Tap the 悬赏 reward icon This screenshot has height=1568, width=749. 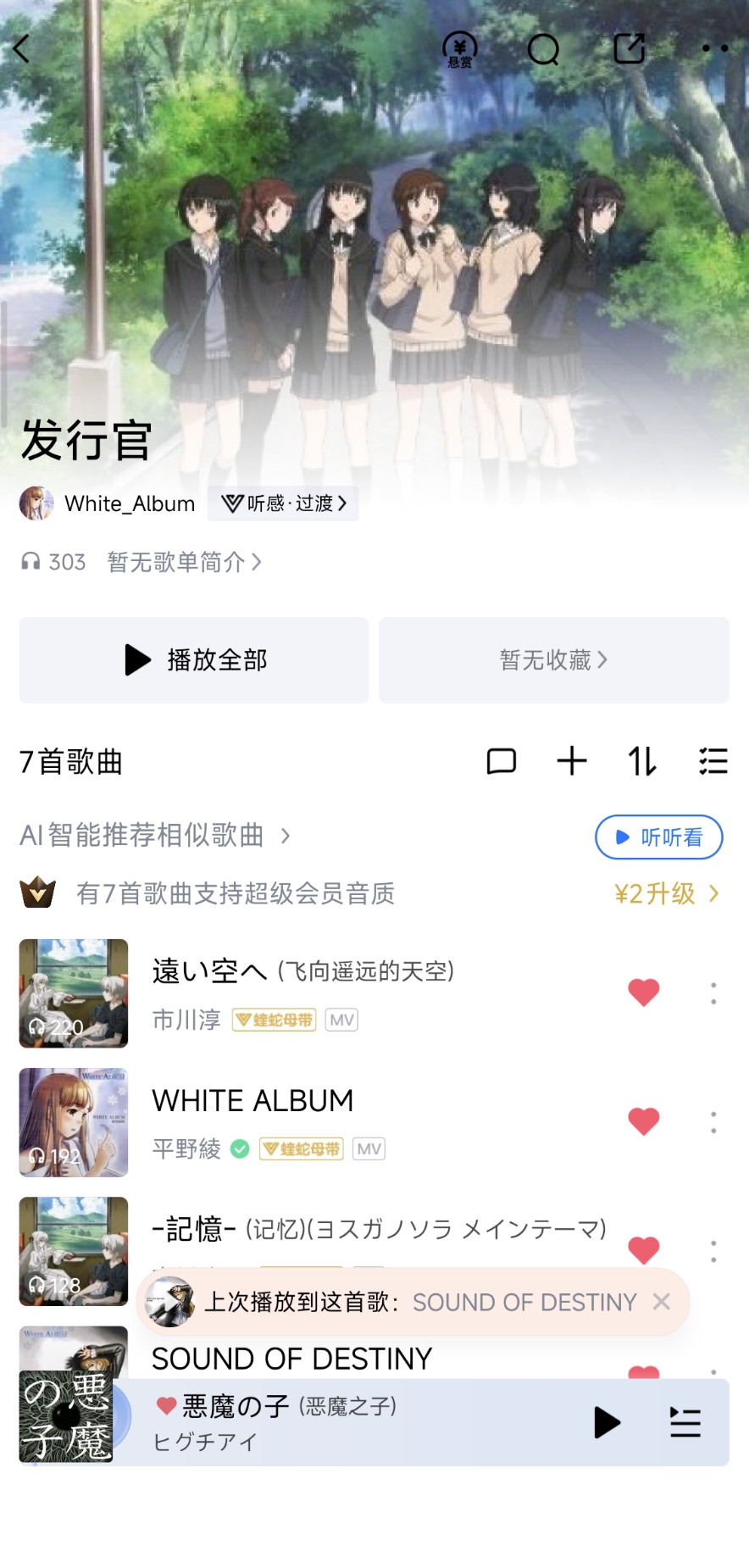[460, 48]
